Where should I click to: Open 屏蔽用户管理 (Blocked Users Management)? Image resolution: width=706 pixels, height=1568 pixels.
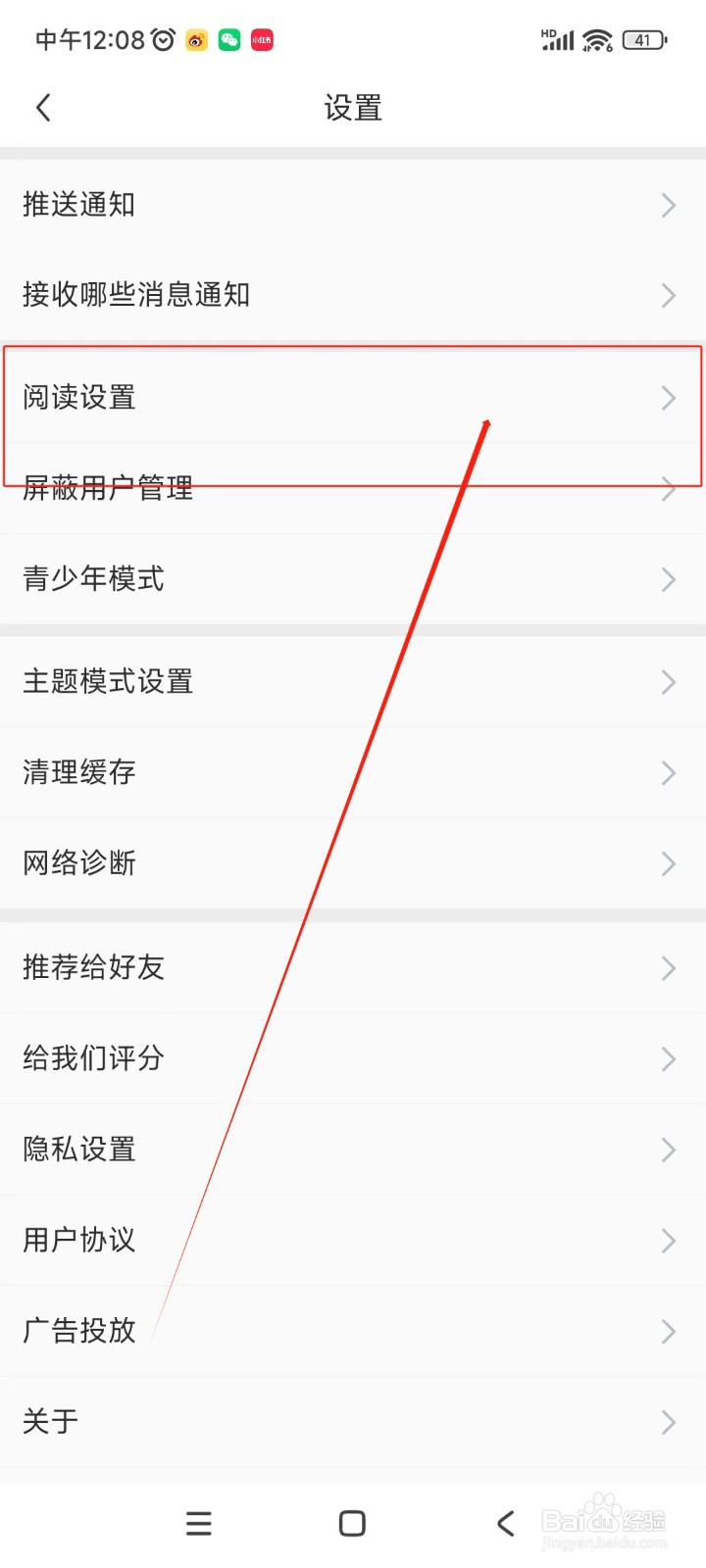(353, 488)
